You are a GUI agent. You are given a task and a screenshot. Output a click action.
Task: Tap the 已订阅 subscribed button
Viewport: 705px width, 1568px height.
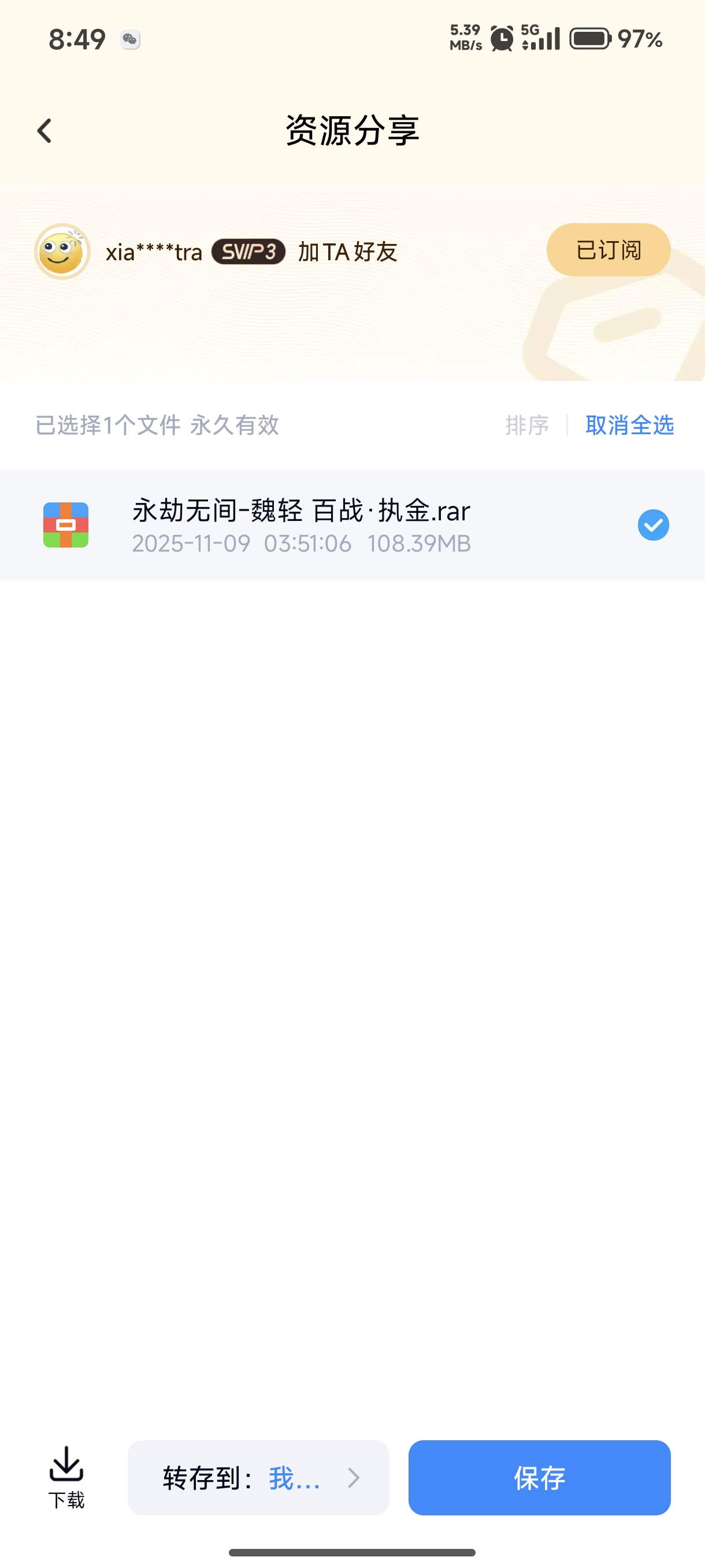point(608,250)
